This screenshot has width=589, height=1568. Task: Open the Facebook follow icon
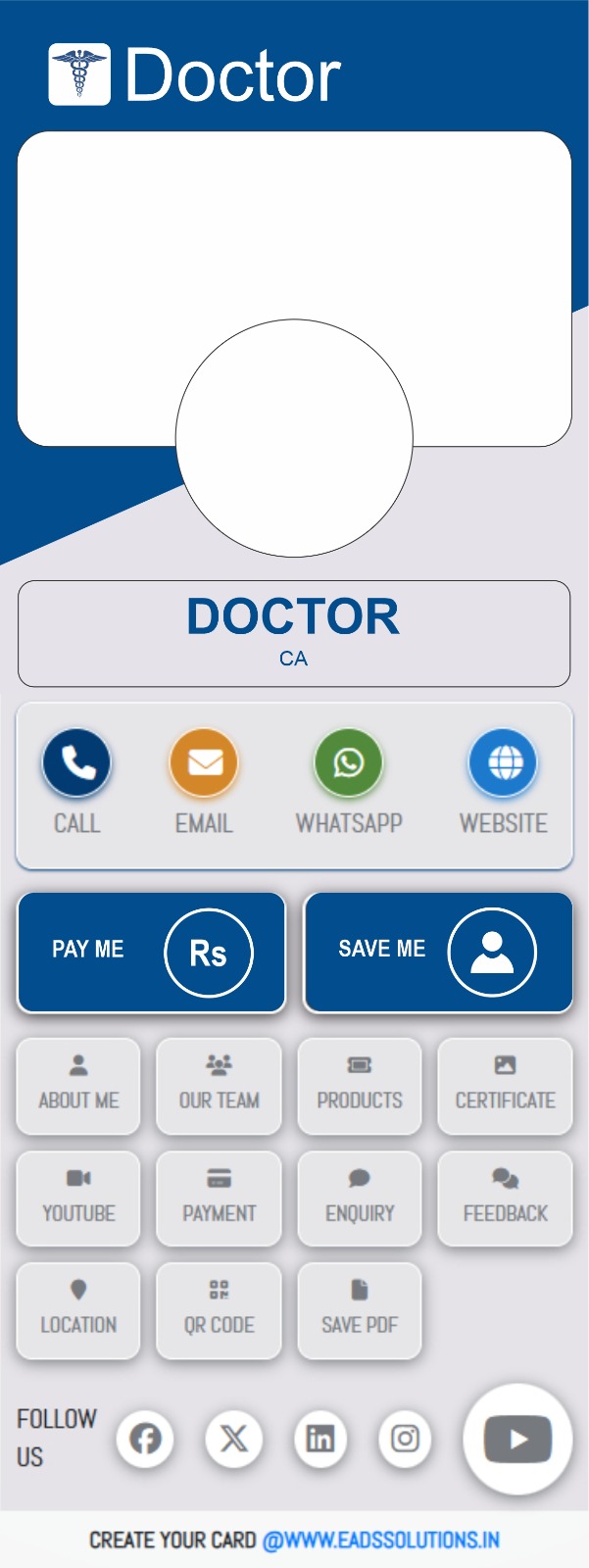coord(145,1439)
